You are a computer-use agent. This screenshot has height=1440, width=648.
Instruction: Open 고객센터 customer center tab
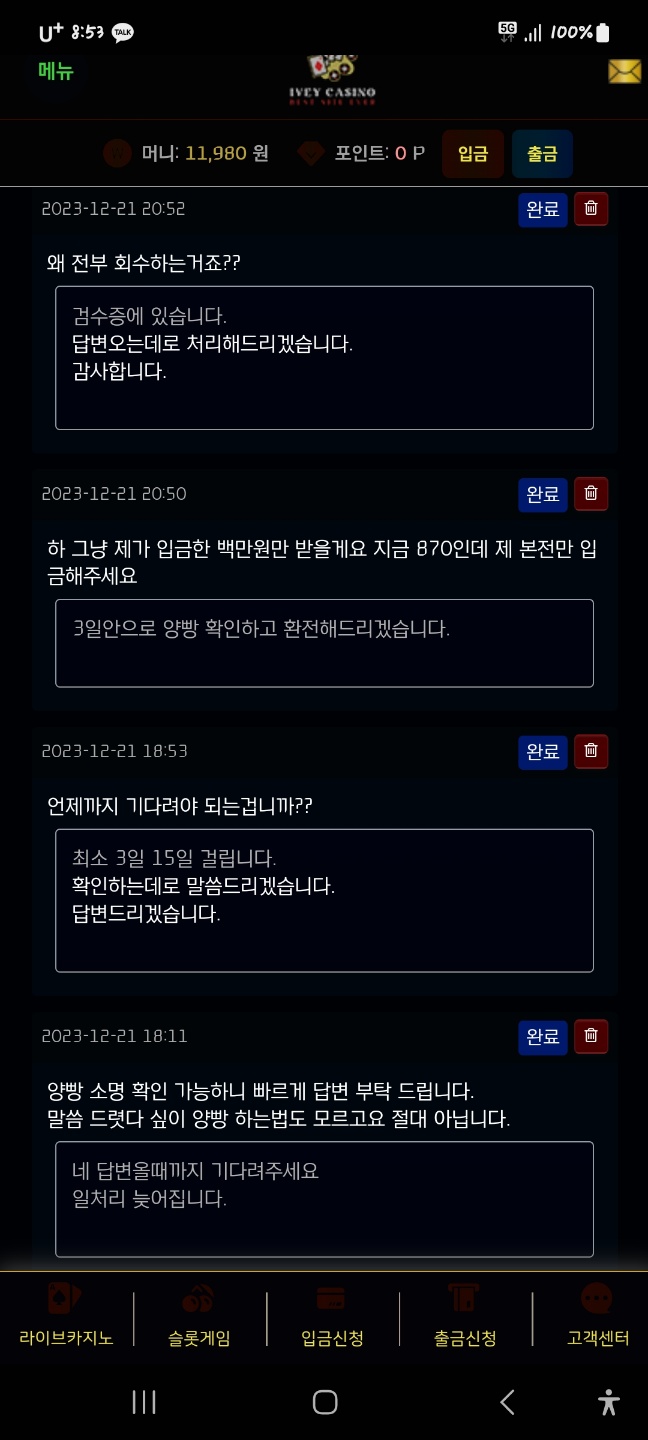pyautogui.click(x=597, y=1317)
